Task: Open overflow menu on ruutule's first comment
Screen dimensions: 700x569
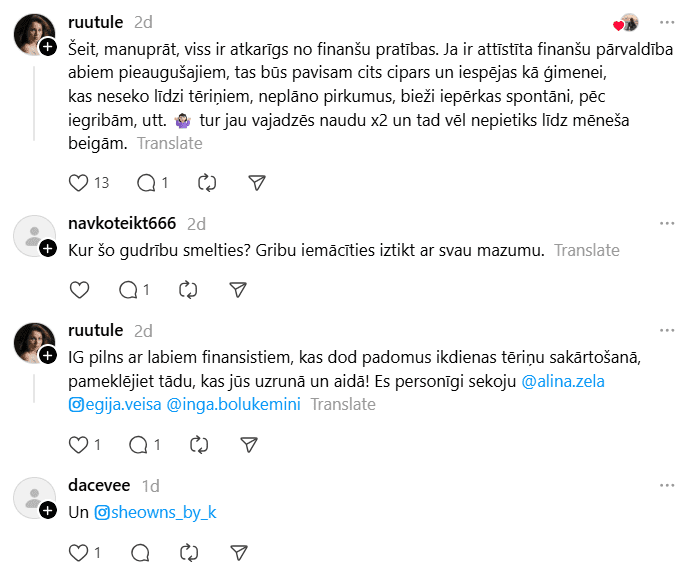Action: pos(667,23)
